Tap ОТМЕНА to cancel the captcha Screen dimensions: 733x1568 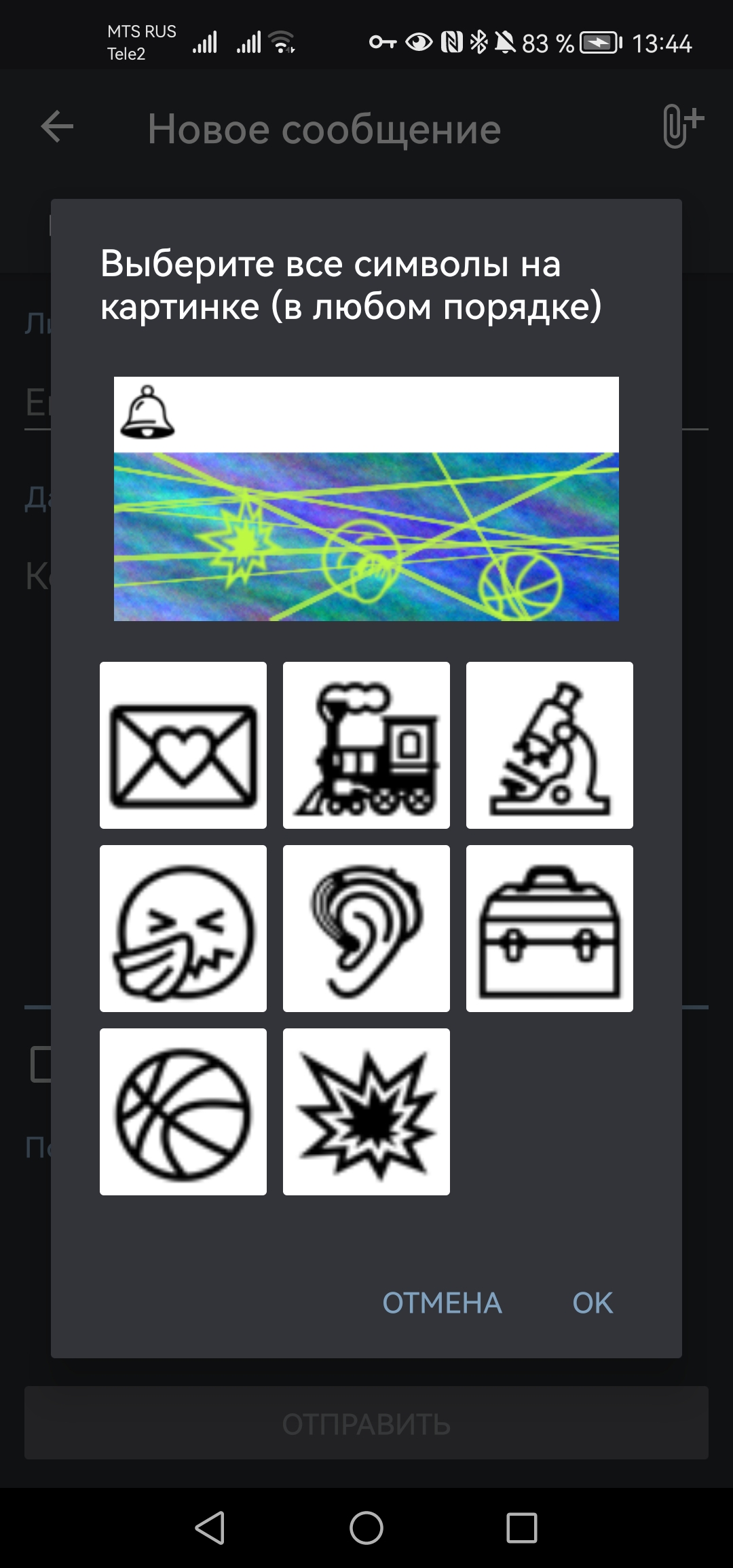point(442,1303)
